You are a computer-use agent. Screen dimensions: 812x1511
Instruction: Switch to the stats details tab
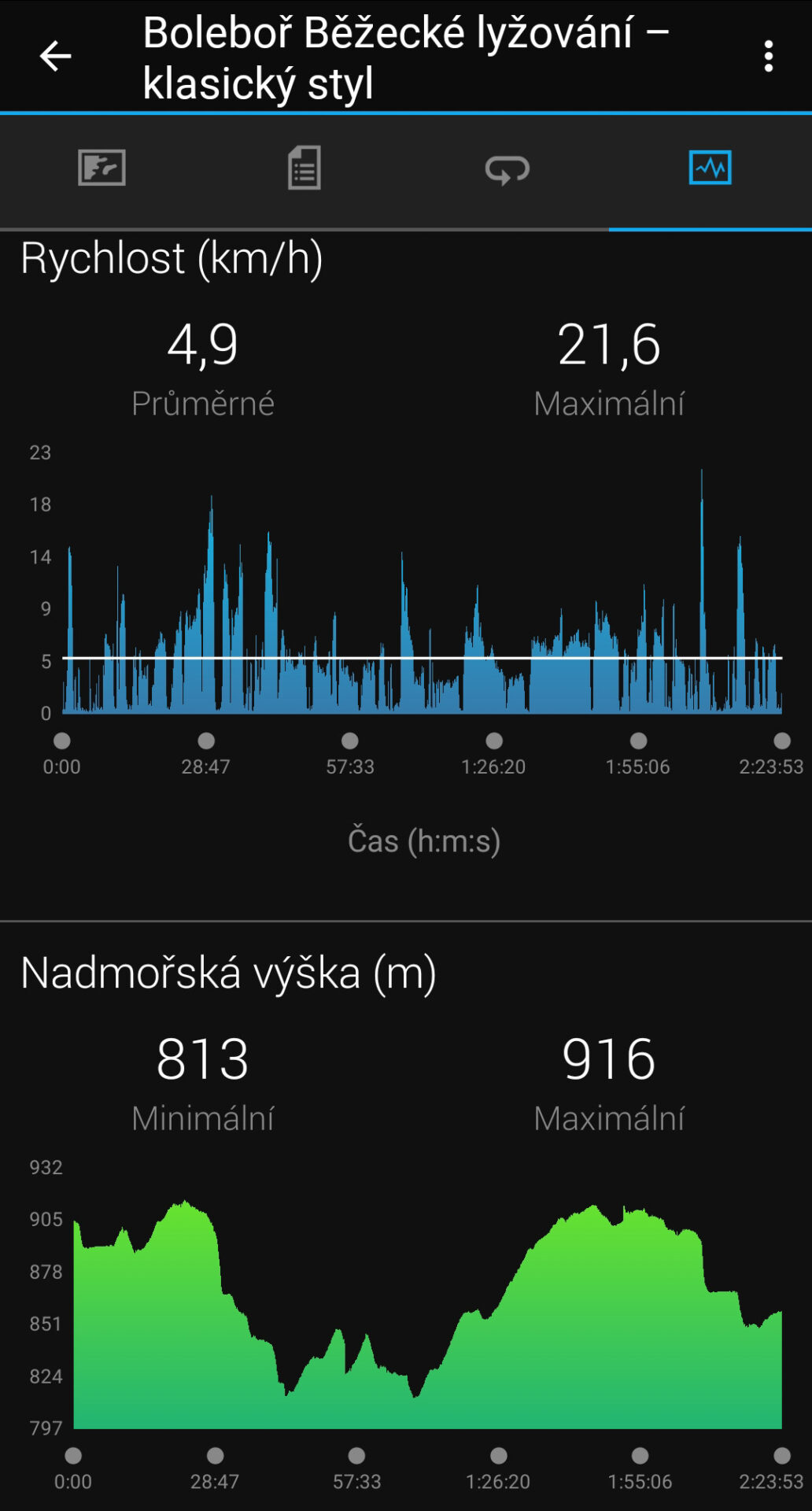pos(304,168)
